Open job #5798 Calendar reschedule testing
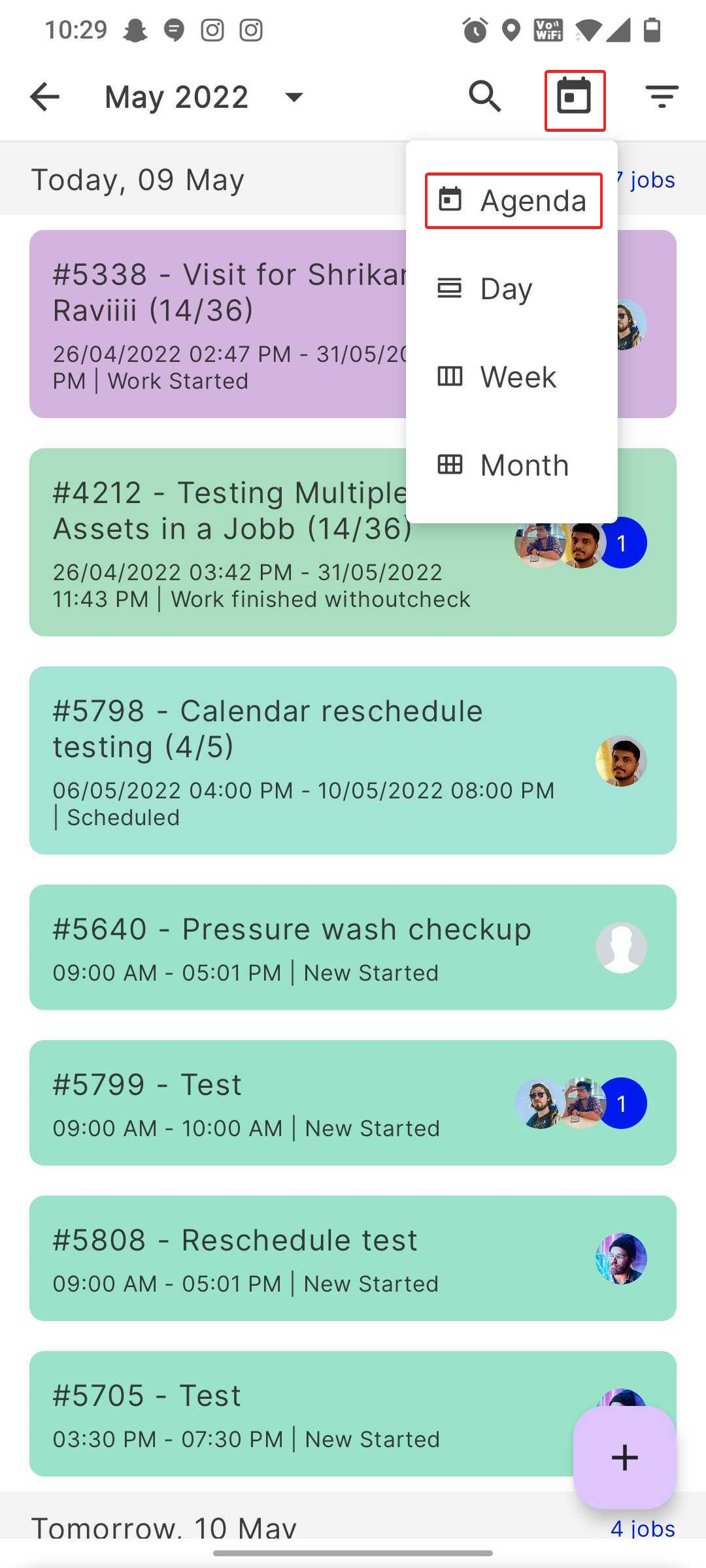 click(x=301, y=760)
